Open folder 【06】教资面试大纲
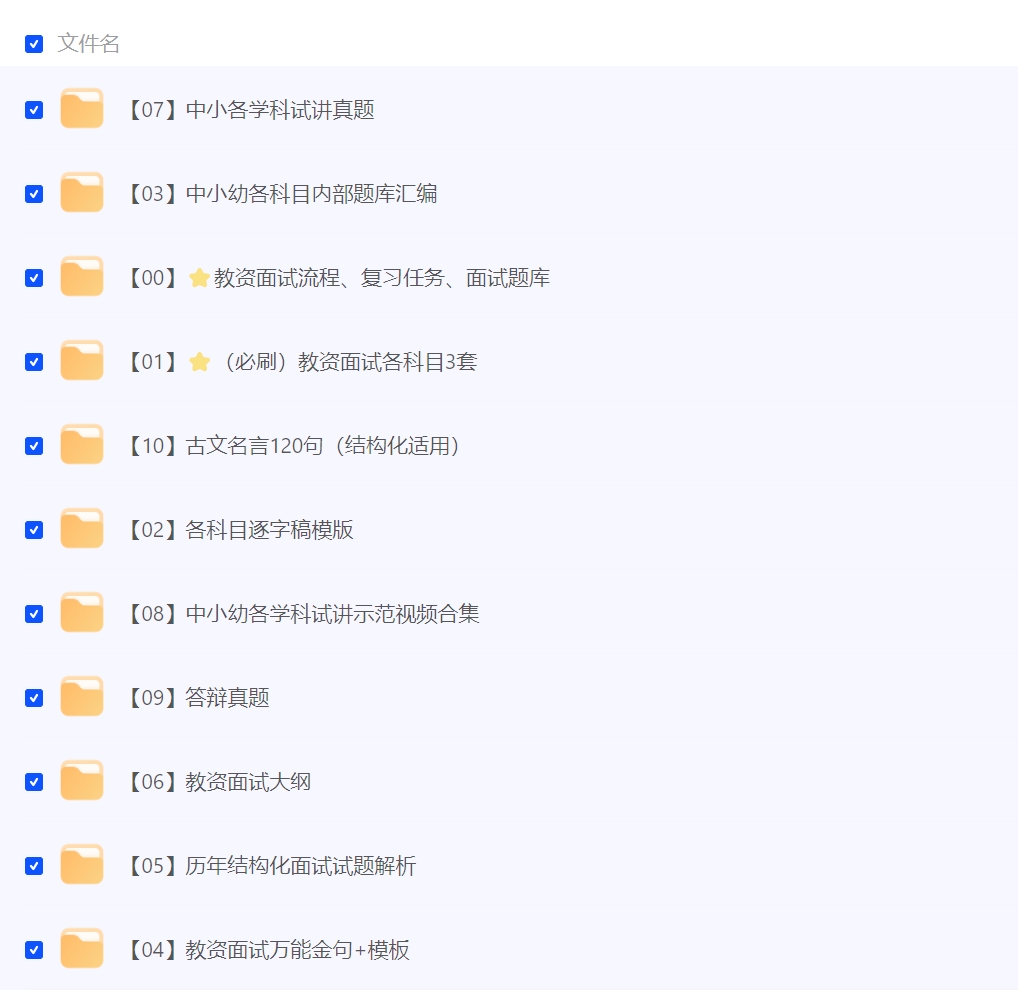The image size is (1018, 997). (x=218, y=782)
